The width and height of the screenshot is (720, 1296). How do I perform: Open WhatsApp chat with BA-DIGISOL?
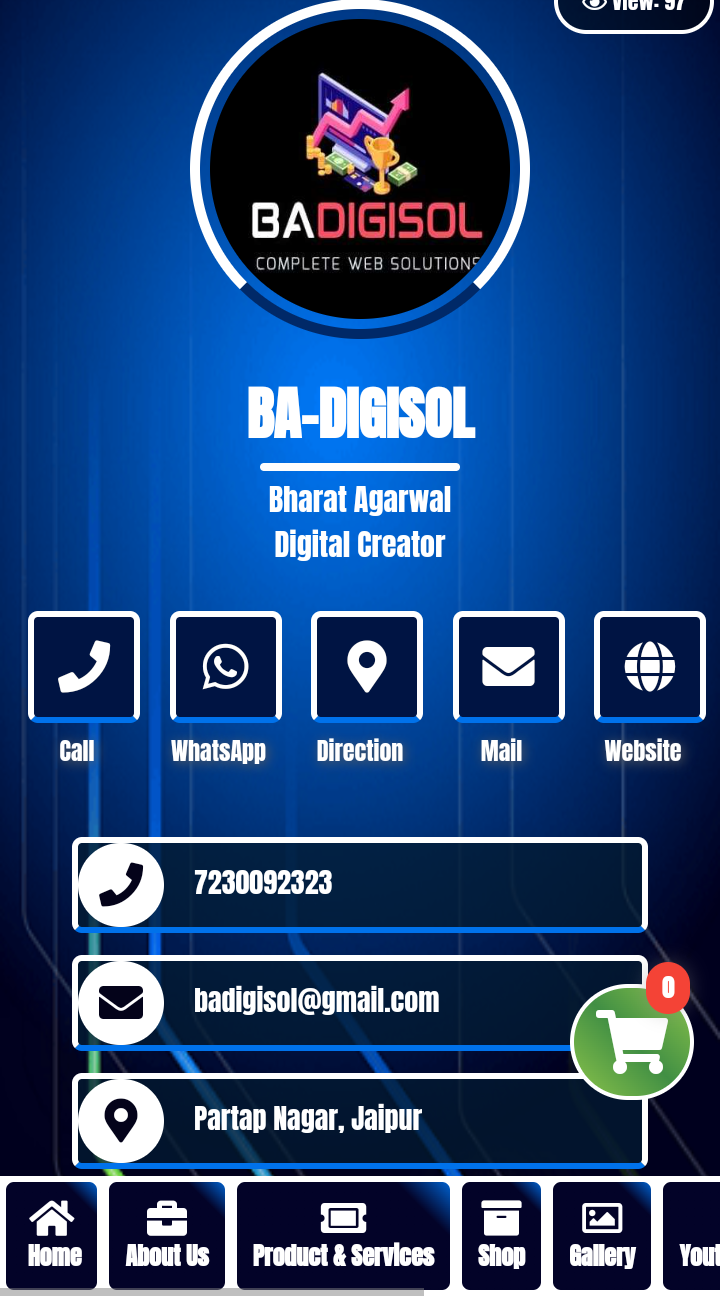pyautogui.click(x=226, y=667)
